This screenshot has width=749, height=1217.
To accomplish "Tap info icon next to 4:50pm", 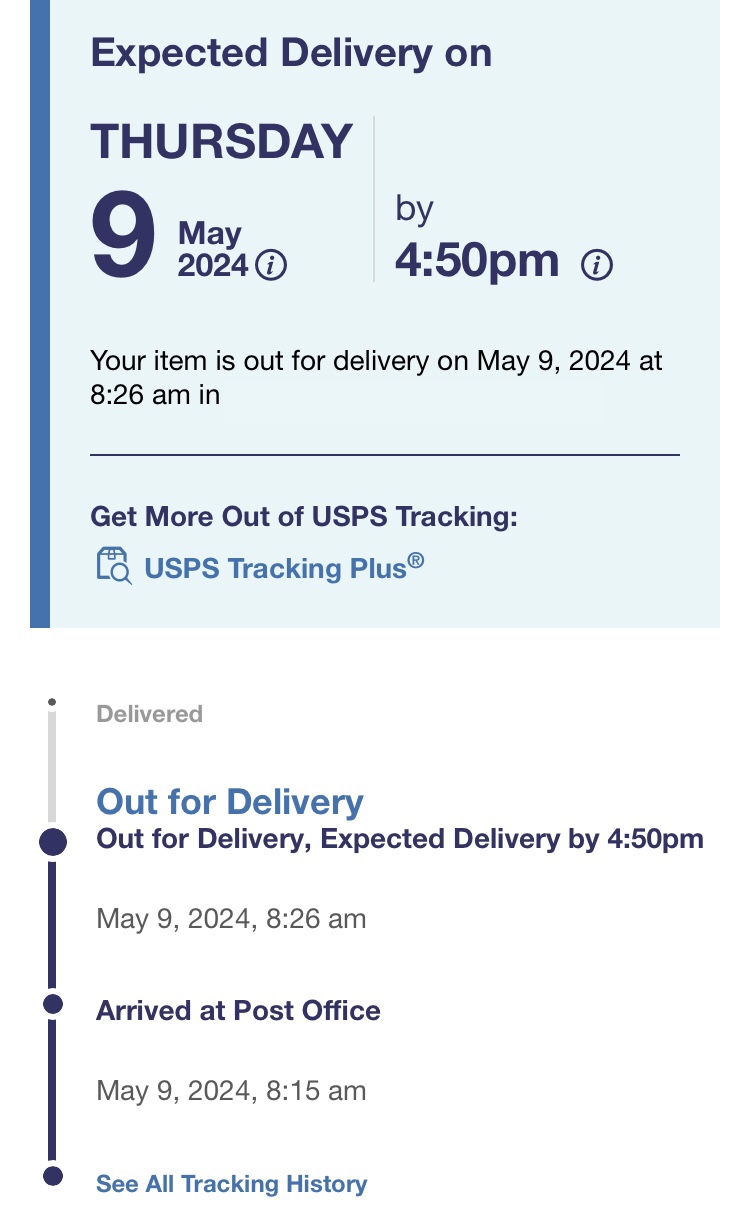I will click(x=597, y=265).
